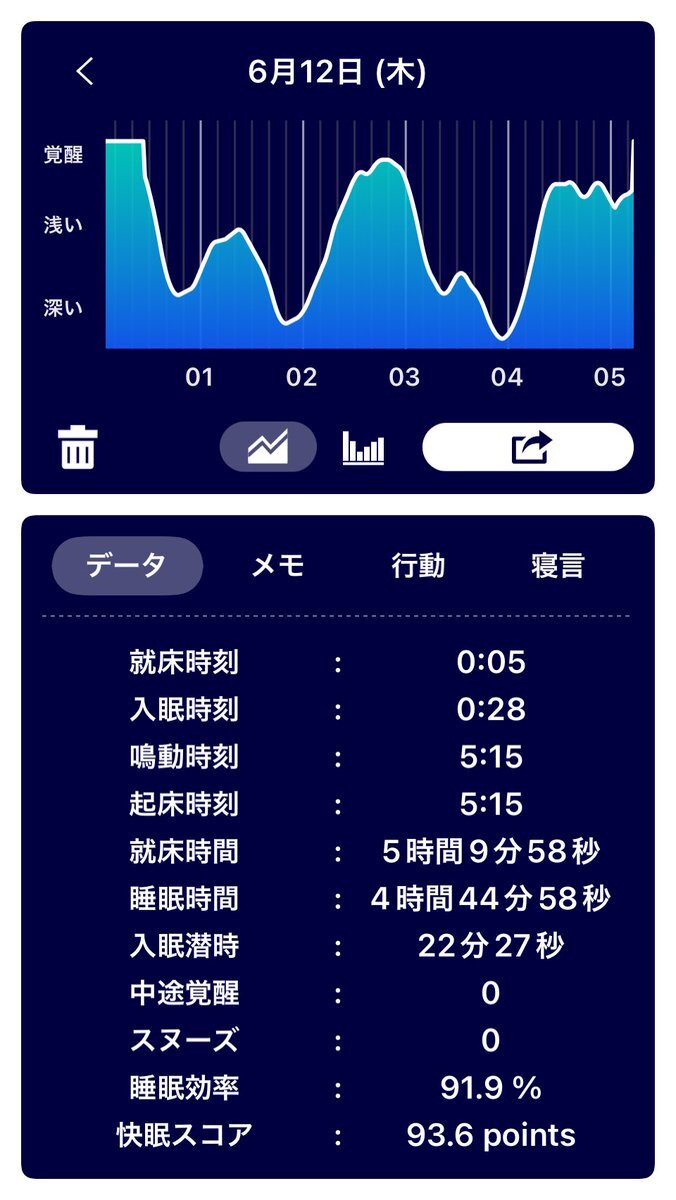The height and width of the screenshot is (1200, 676).
Task: Switch to the メモ tab
Action: coord(277,566)
